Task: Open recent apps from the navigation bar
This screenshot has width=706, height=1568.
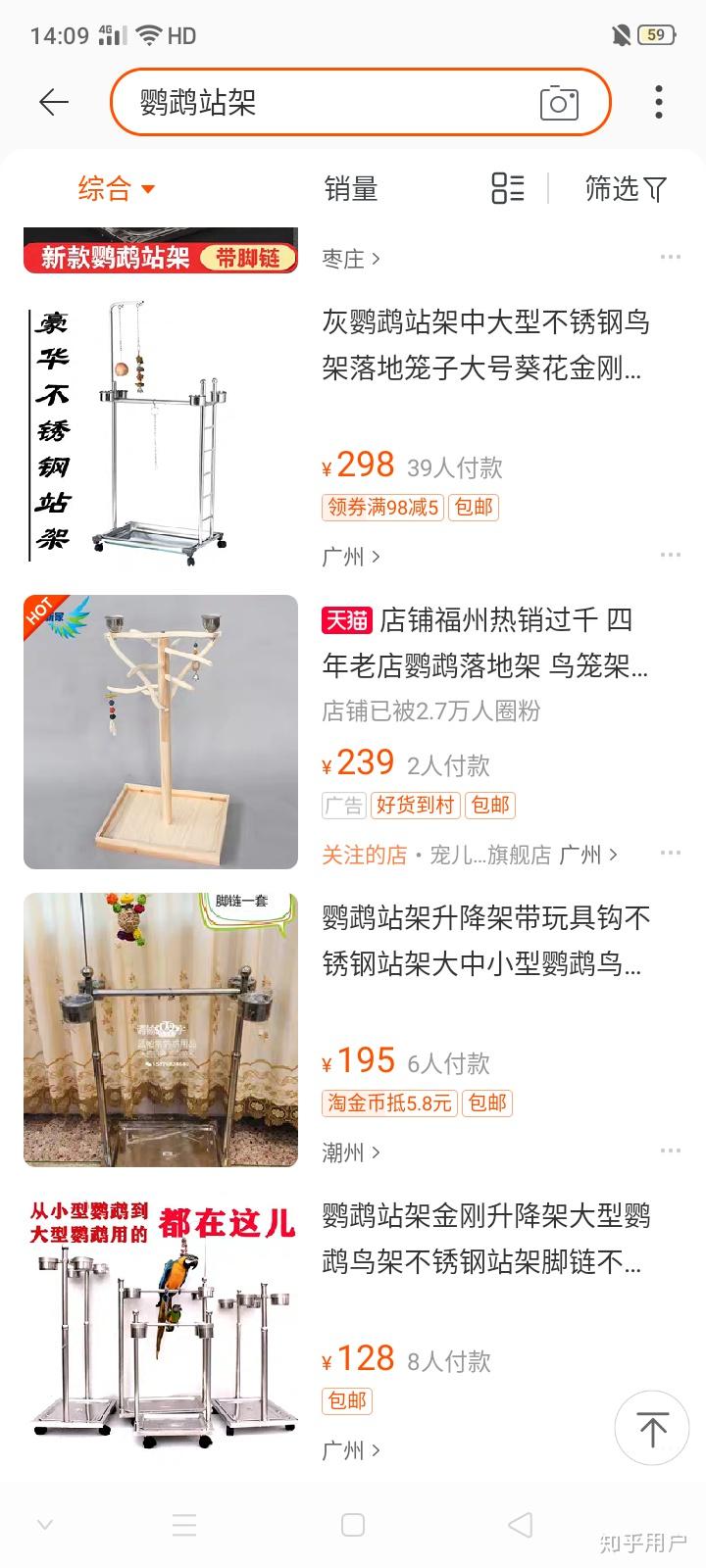Action: click(x=184, y=1525)
